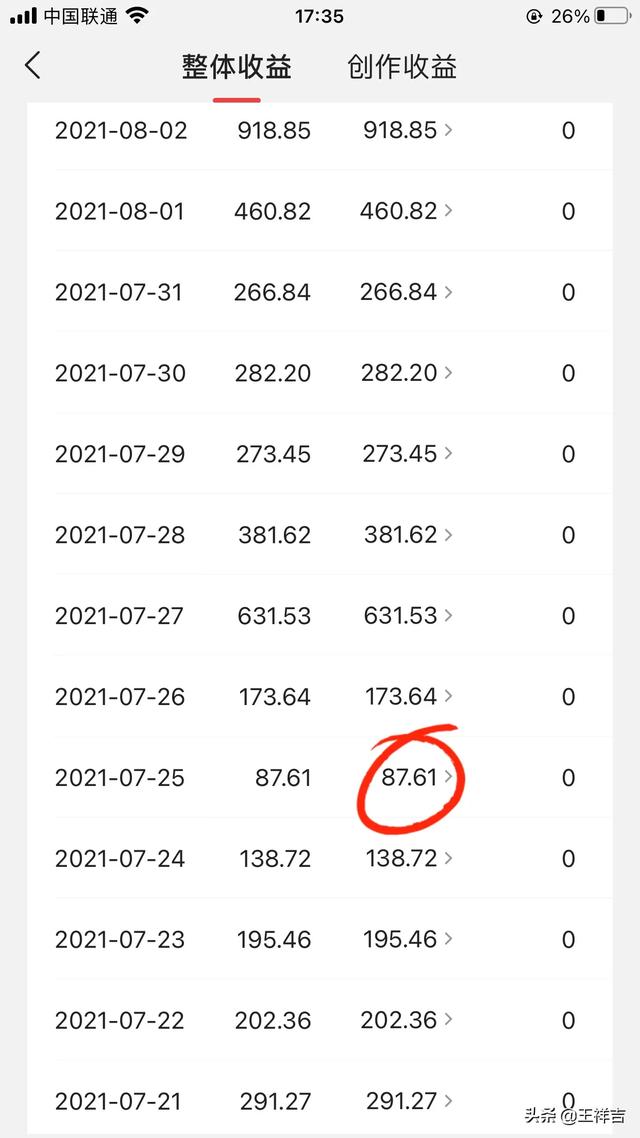Open 918.85 earnings details for 2021-08-02

406,130
